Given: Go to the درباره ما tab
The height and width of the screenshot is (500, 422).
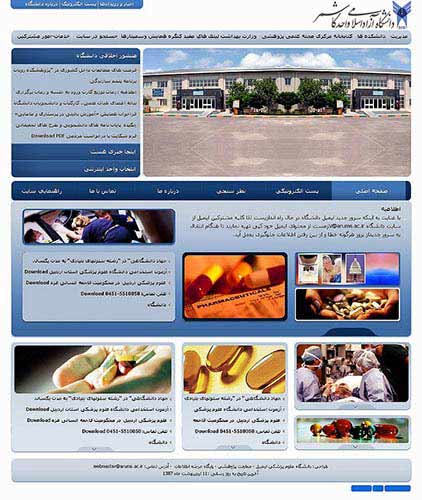Looking at the screenshot, I should coord(168,191).
